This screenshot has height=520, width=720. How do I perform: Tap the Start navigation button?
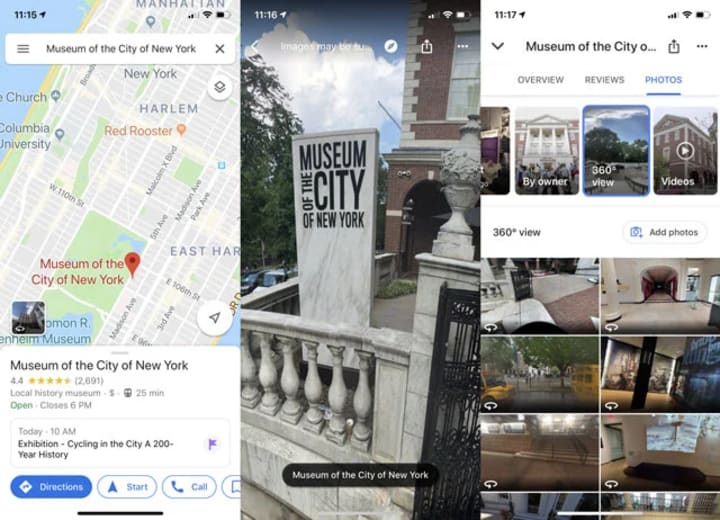coord(127,487)
